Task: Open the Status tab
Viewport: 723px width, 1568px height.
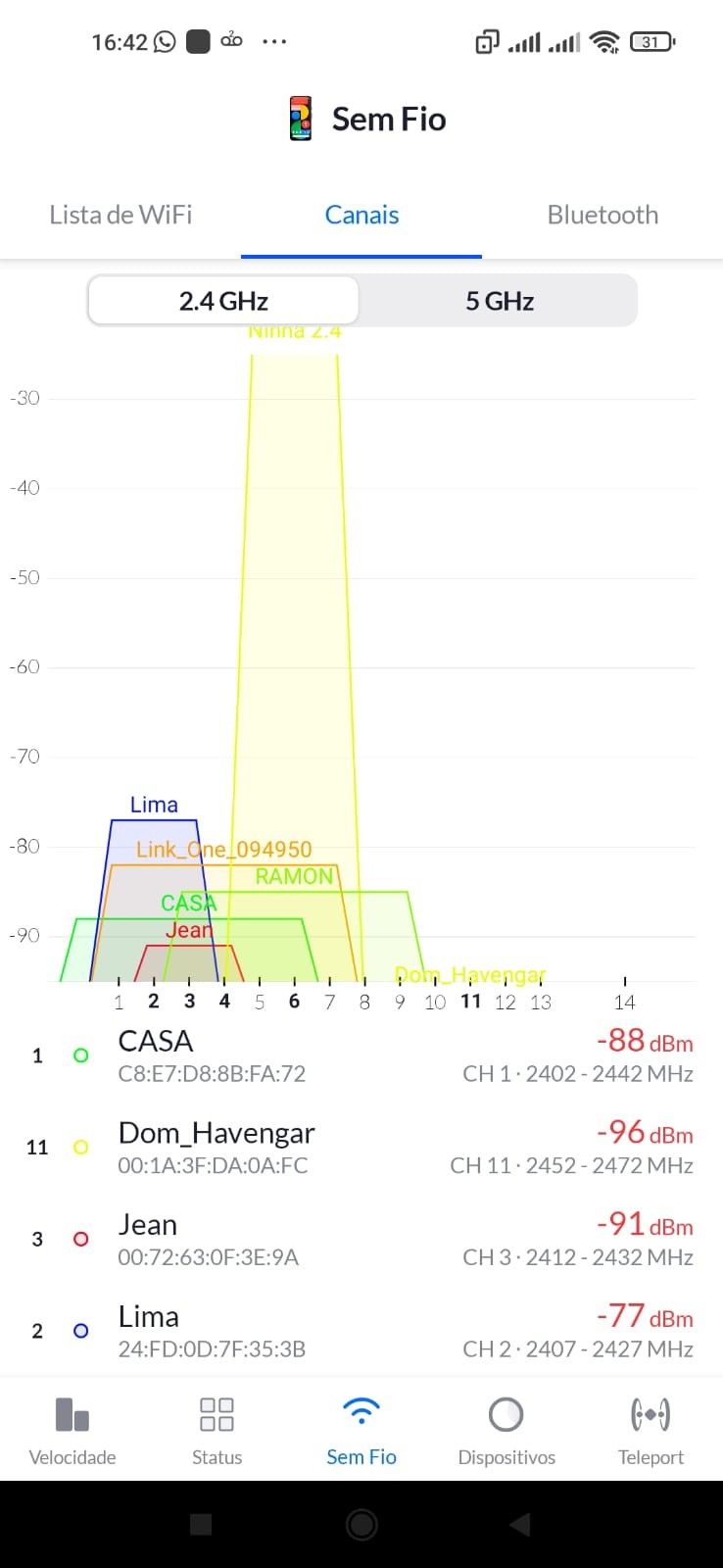Action: coord(217,1430)
